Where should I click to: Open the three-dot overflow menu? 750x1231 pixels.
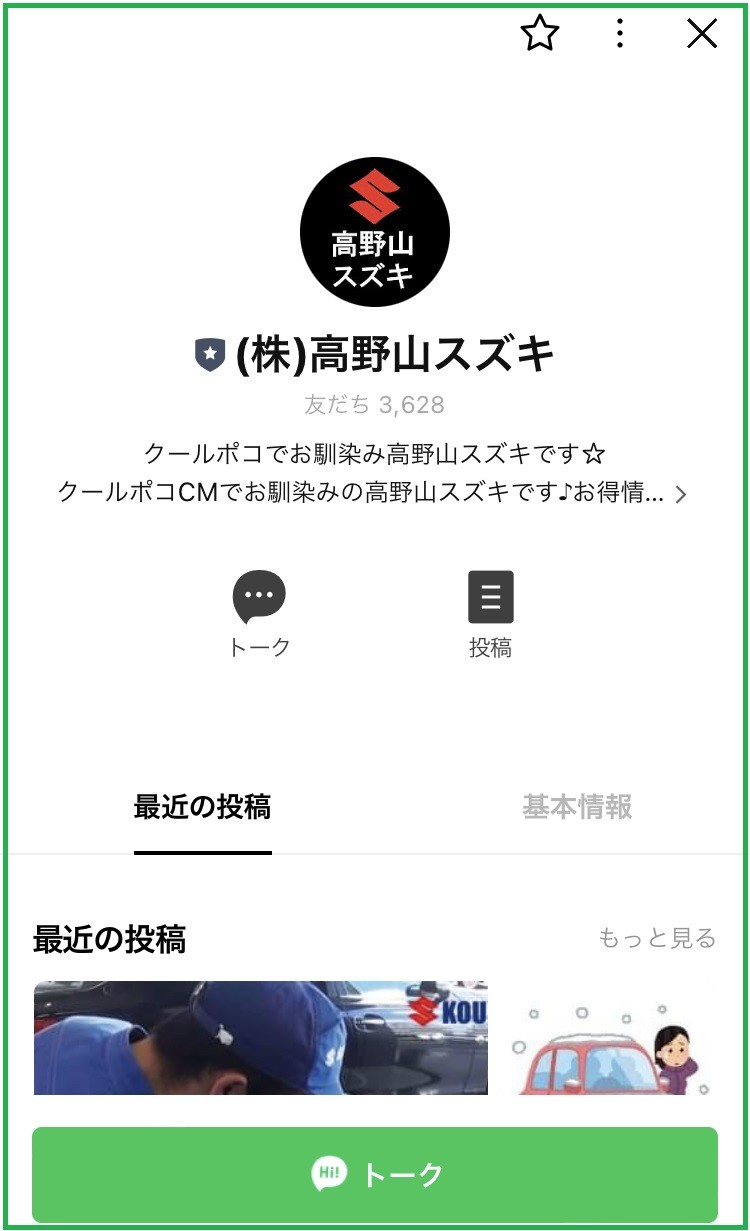point(620,35)
